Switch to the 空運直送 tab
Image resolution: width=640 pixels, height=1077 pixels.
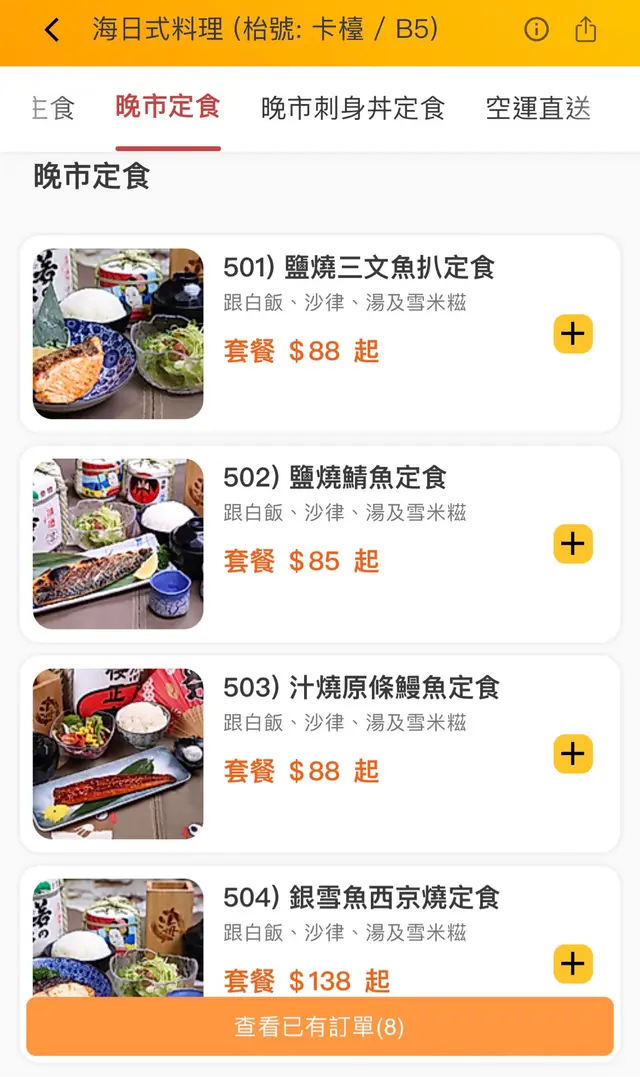coord(538,108)
